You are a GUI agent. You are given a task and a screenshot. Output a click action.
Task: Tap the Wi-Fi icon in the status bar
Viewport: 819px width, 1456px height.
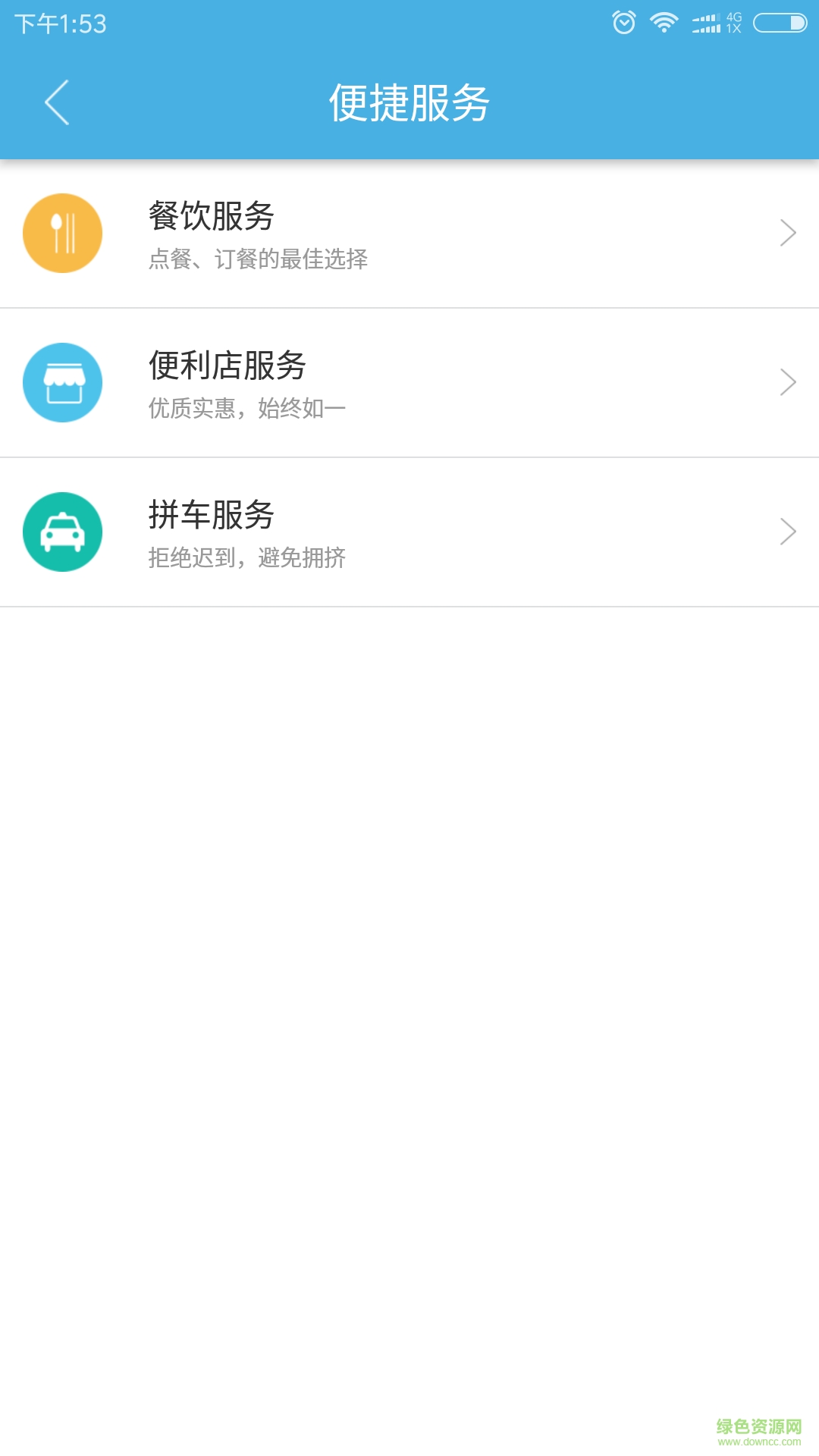(661, 22)
